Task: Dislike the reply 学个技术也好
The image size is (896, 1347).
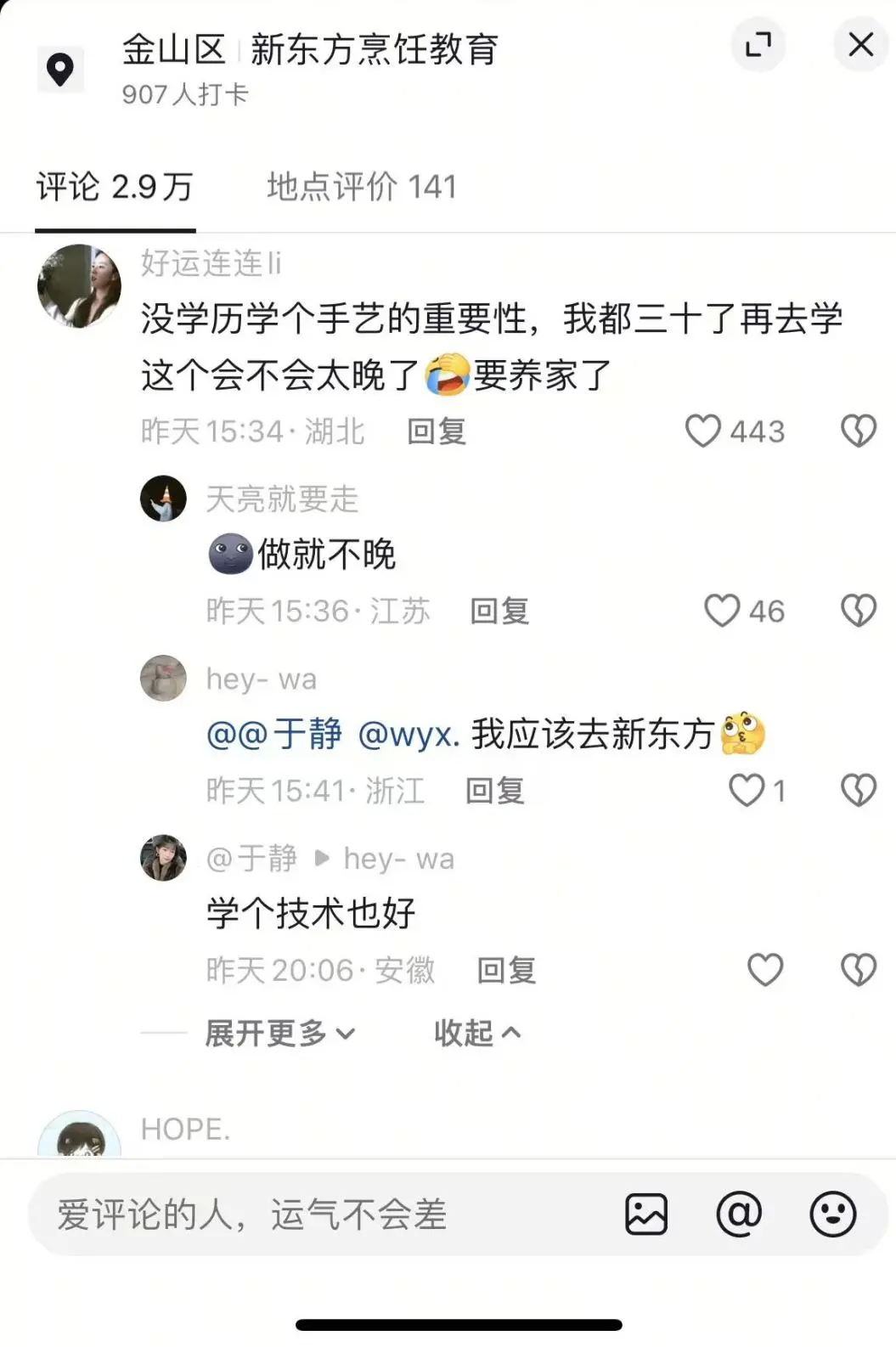Action: 858,970
